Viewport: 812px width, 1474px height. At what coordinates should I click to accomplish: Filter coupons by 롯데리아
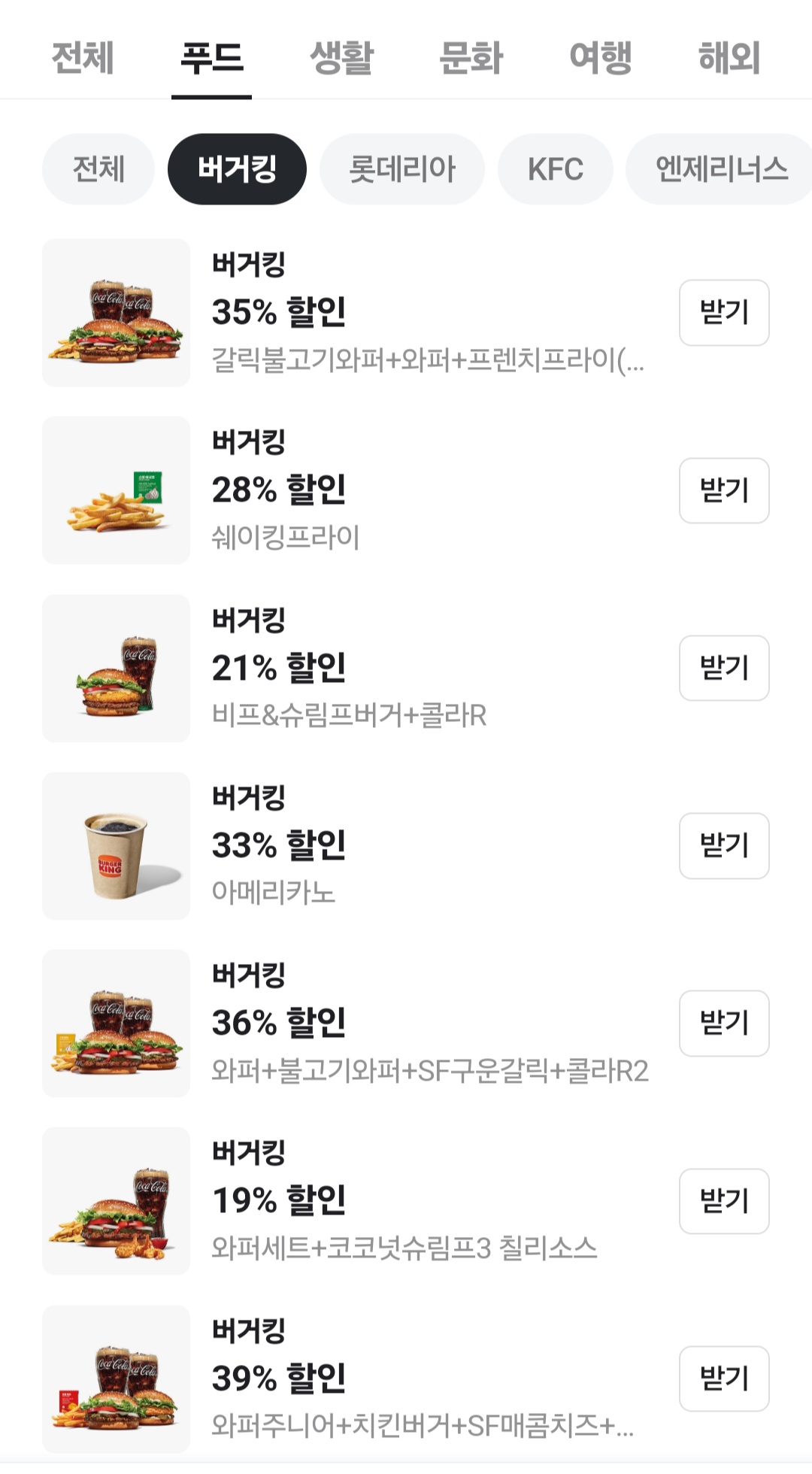(x=402, y=169)
